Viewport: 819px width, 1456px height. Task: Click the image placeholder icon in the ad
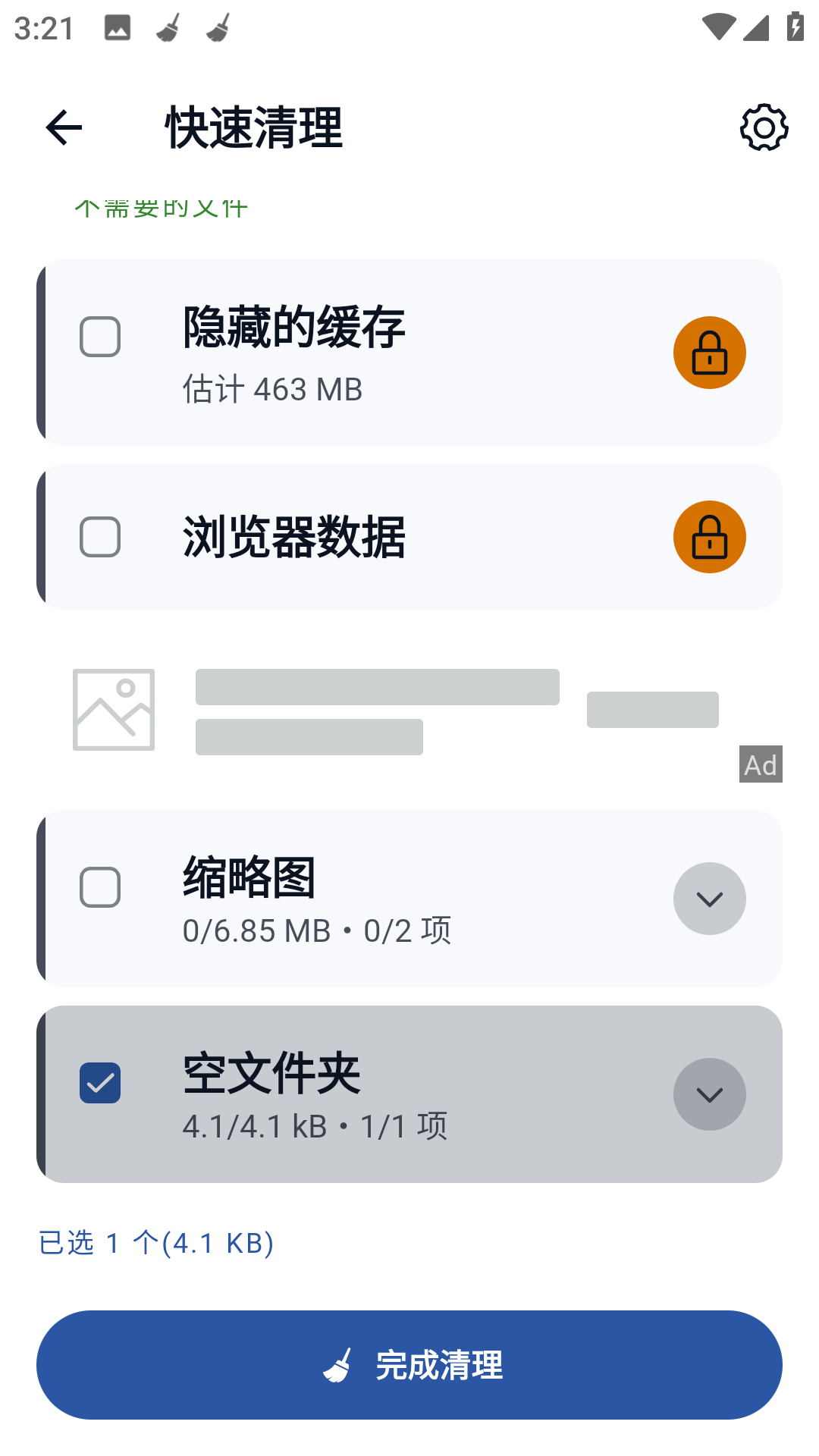pyautogui.click(x=115, y=710)
